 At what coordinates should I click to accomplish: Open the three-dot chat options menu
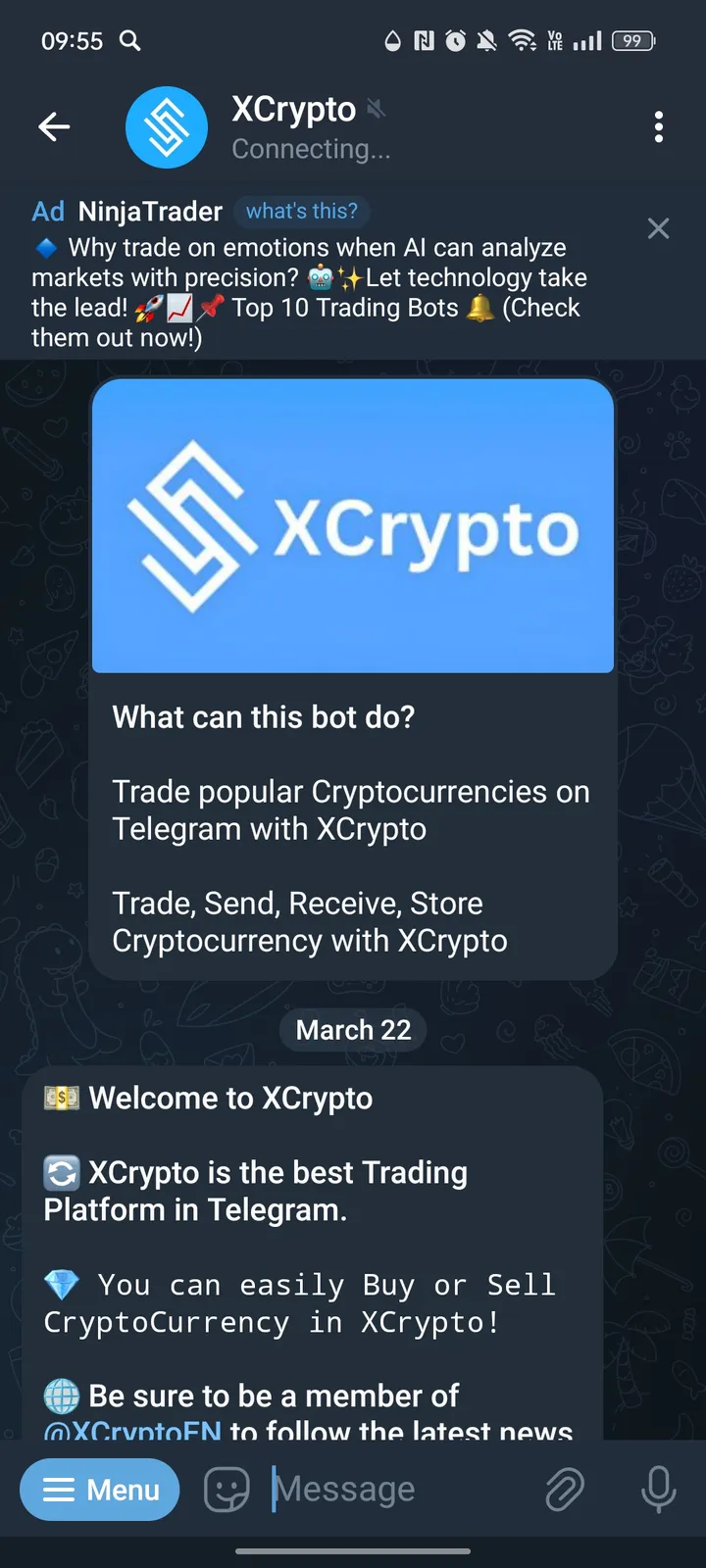(658, 127)
